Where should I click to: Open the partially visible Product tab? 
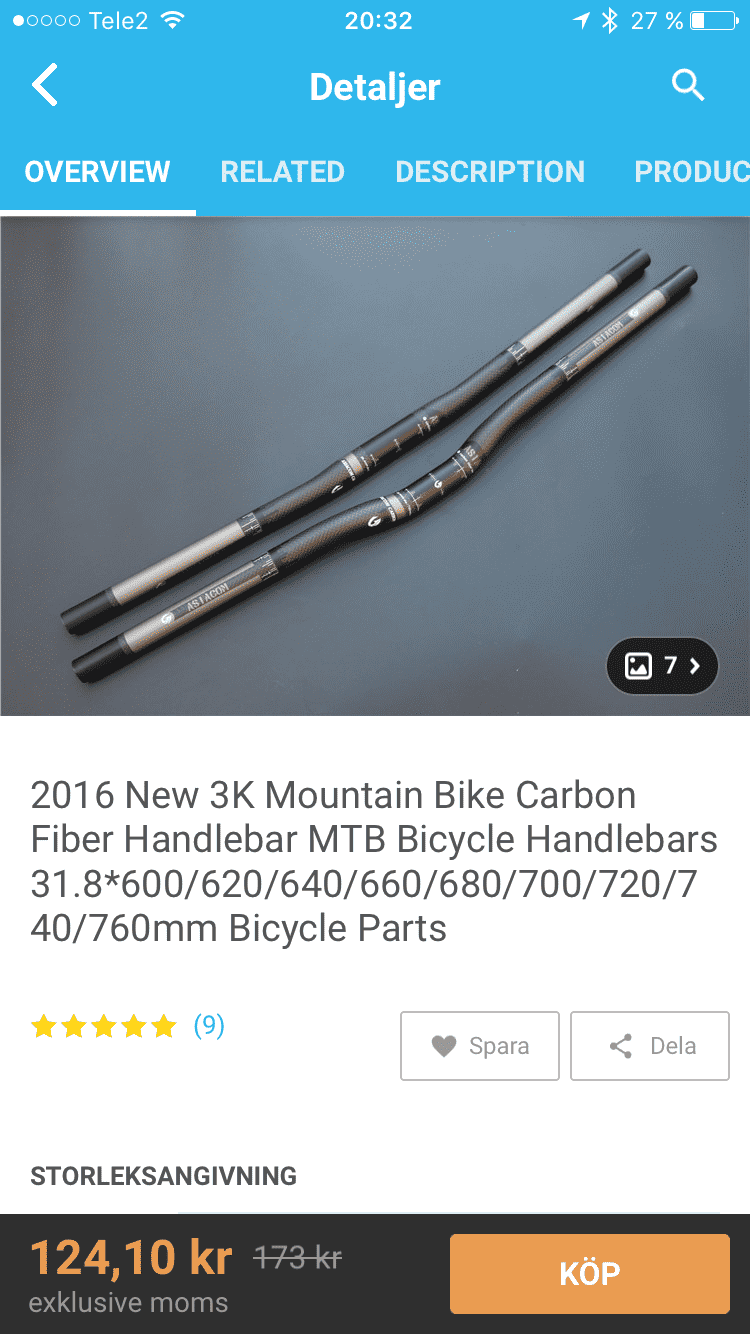pyautogui.click(x=691, y=172)
